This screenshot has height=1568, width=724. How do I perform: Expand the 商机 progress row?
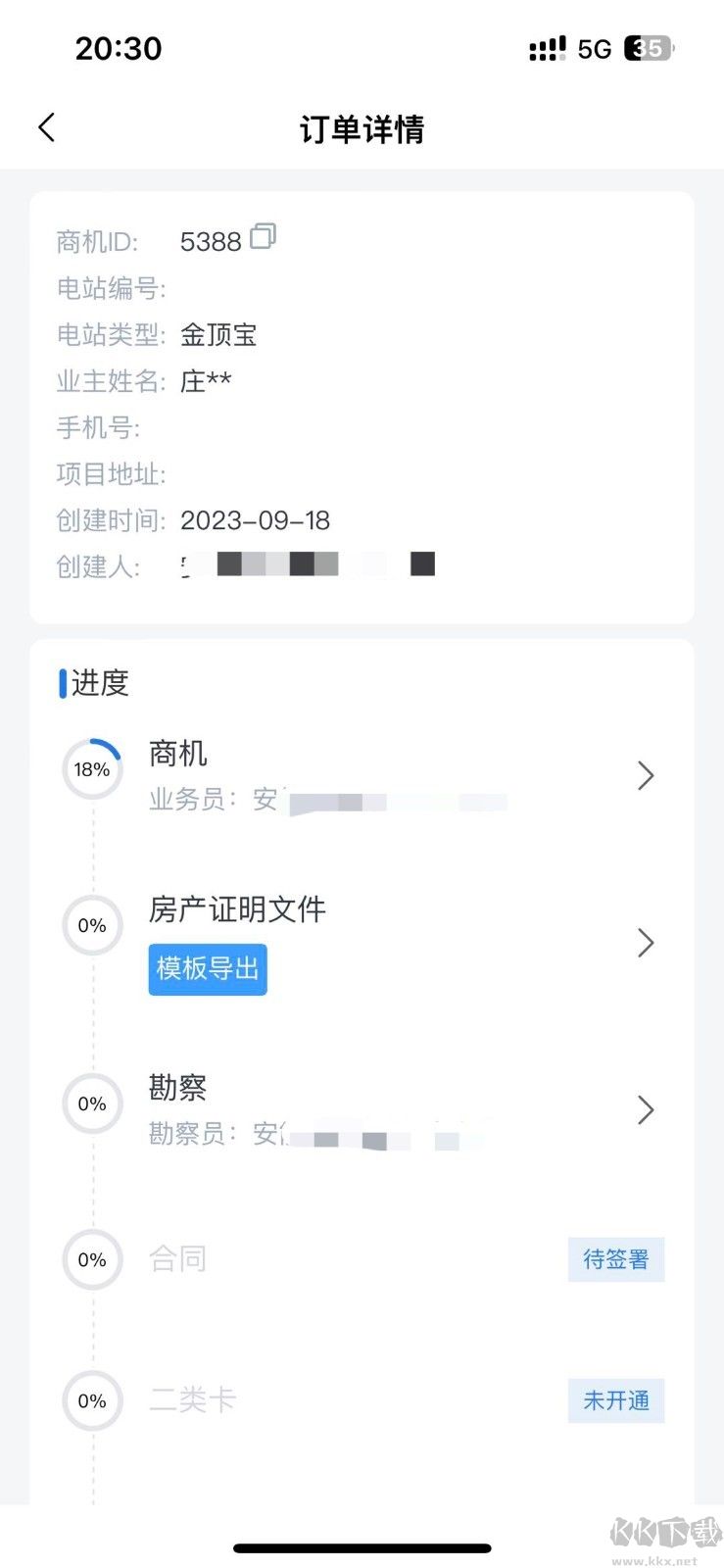(646, 775)
